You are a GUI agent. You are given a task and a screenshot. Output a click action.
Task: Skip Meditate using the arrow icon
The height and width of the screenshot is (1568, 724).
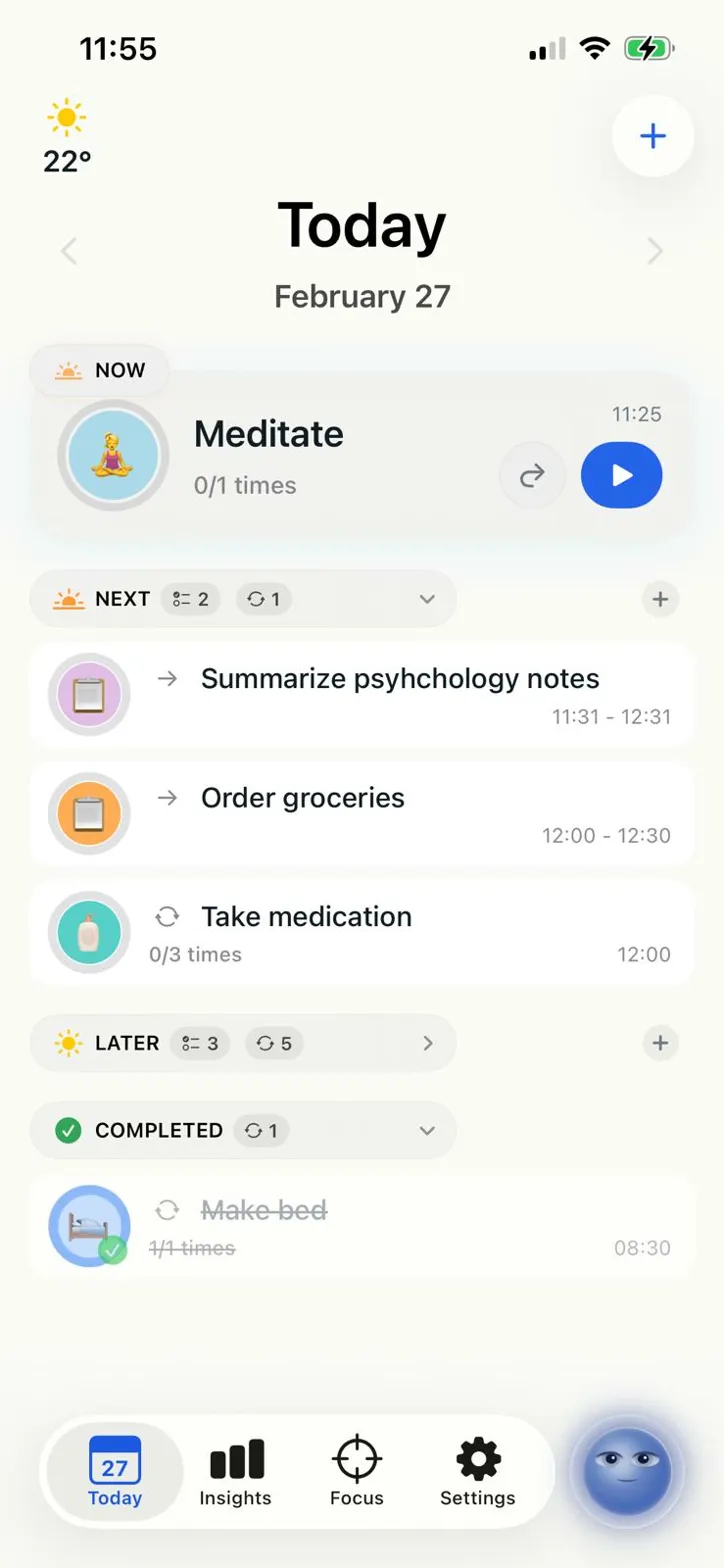pyautogui.click(x=531, y=475)
